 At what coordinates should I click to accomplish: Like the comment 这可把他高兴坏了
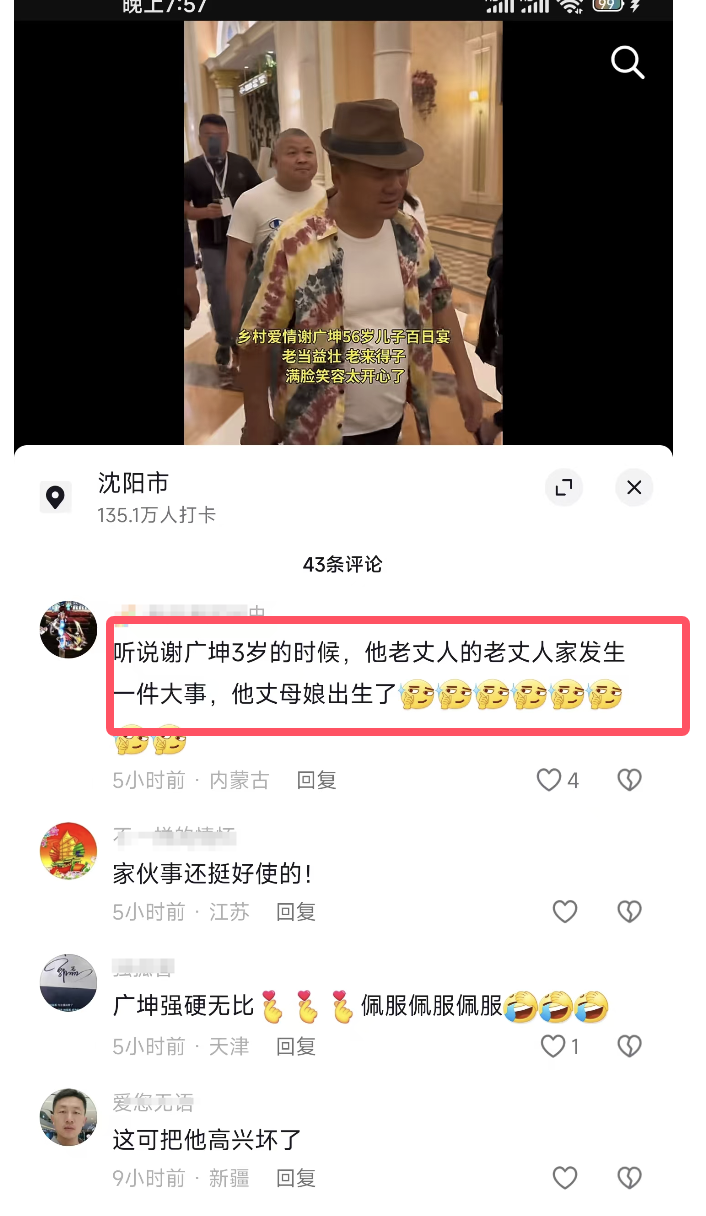tap(565, 1178)
